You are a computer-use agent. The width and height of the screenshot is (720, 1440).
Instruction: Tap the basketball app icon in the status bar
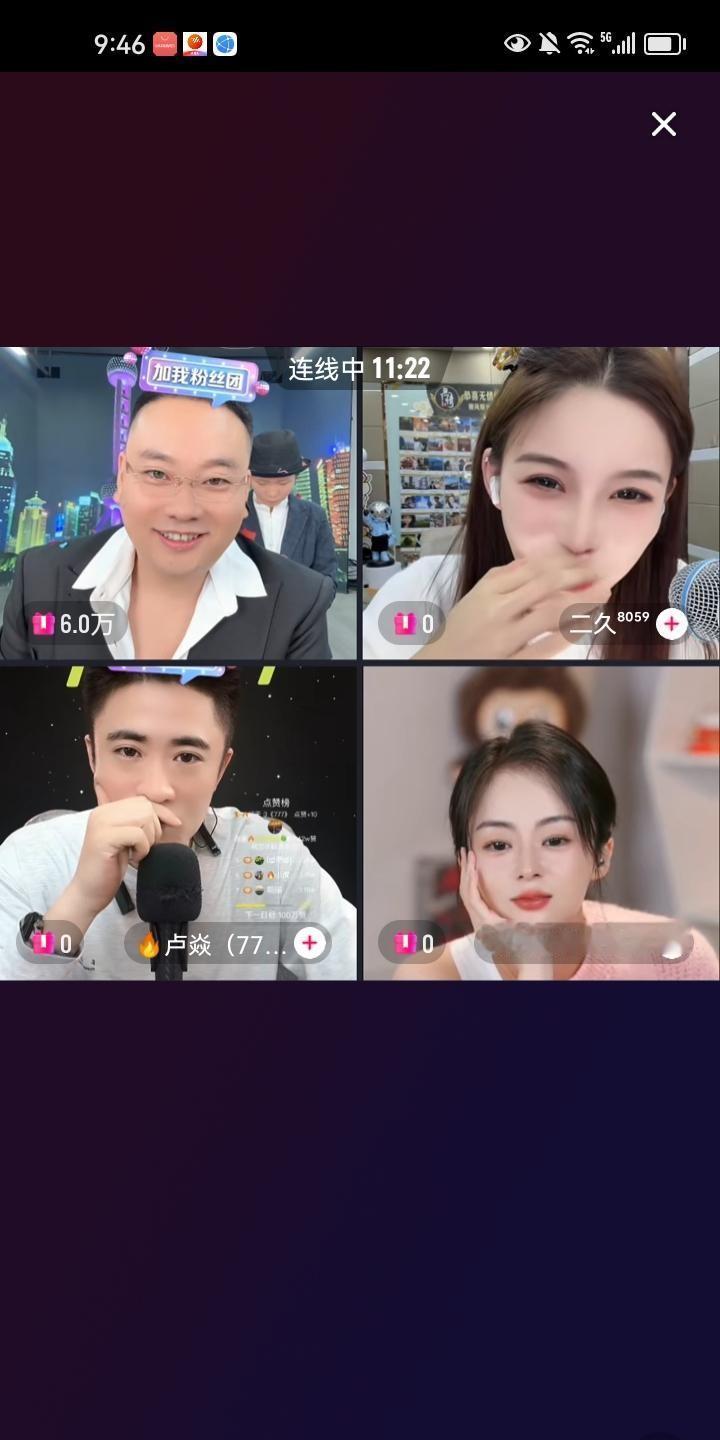tap(195, 42)
